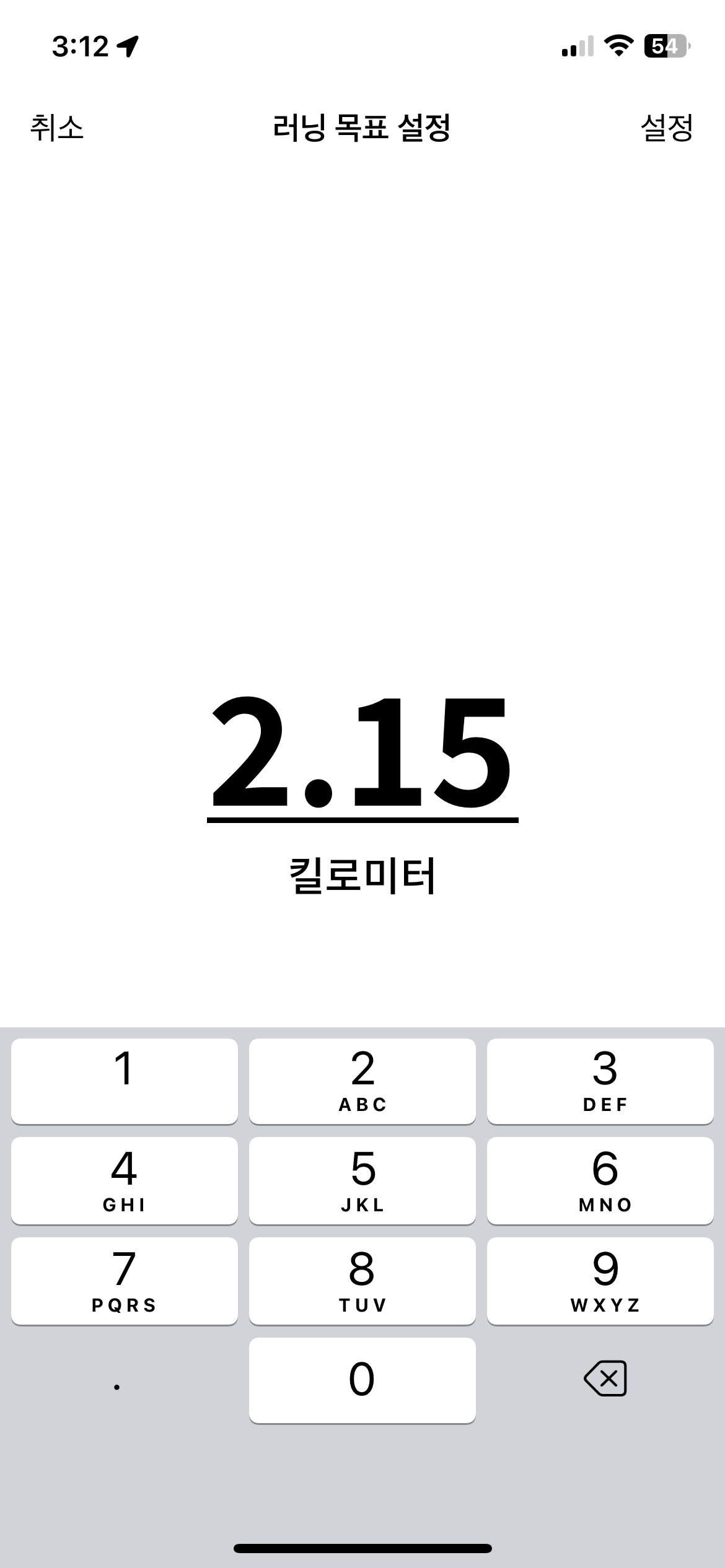This screenshot has width=725, height=1568.
Task: Tap the 러닝 목표 설정 title
Action: pyautogui.click(x=362, y=128)
